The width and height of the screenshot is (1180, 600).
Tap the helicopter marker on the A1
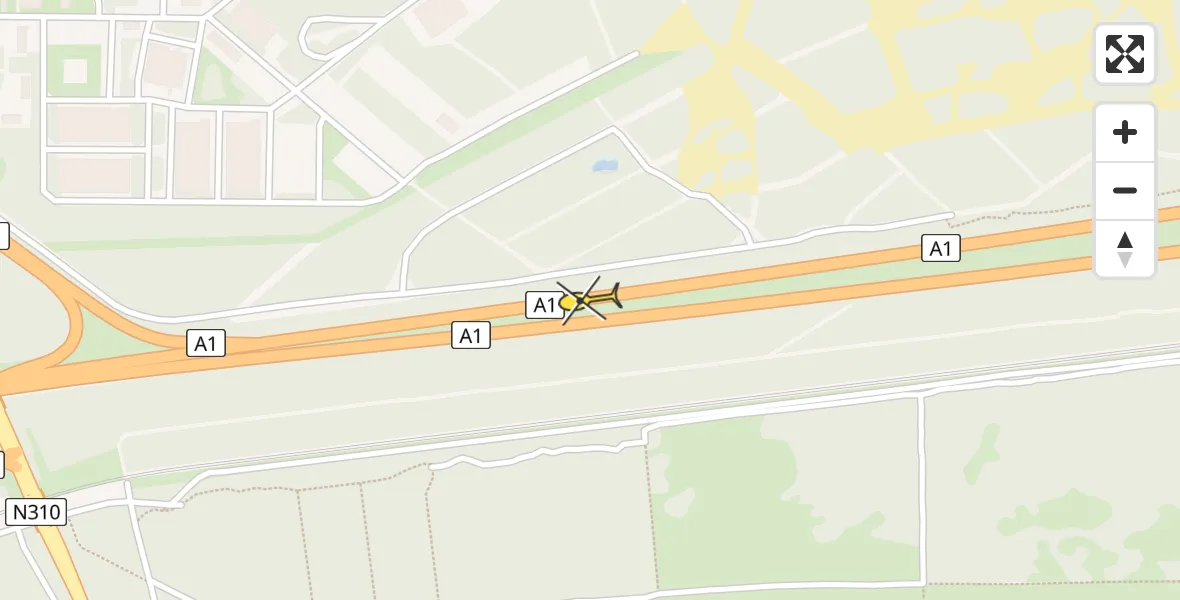[x=589, y=299]
